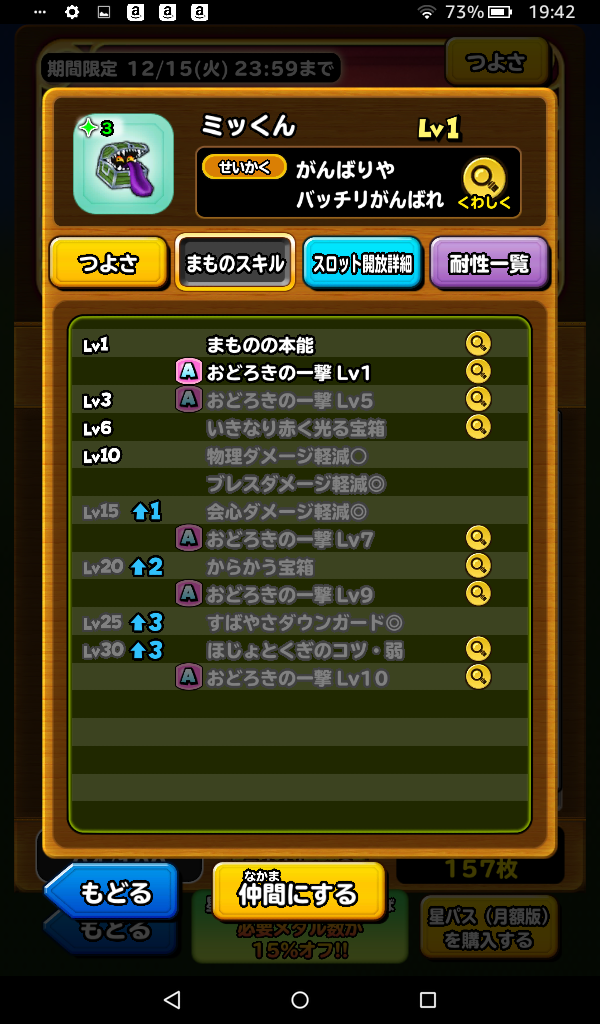Open the スロット開放詳細 tab

362,264
